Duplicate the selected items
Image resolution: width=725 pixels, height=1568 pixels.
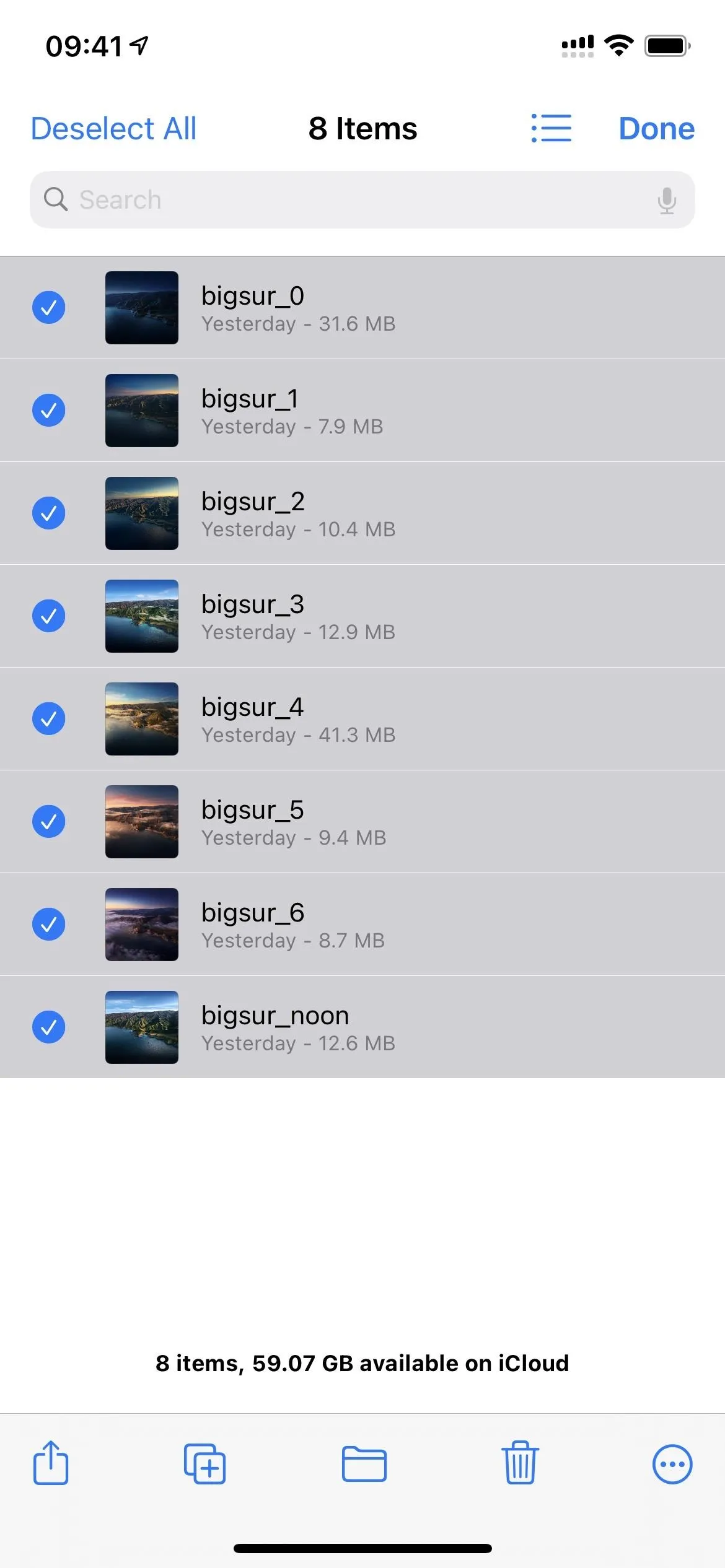coord(205,1464)
